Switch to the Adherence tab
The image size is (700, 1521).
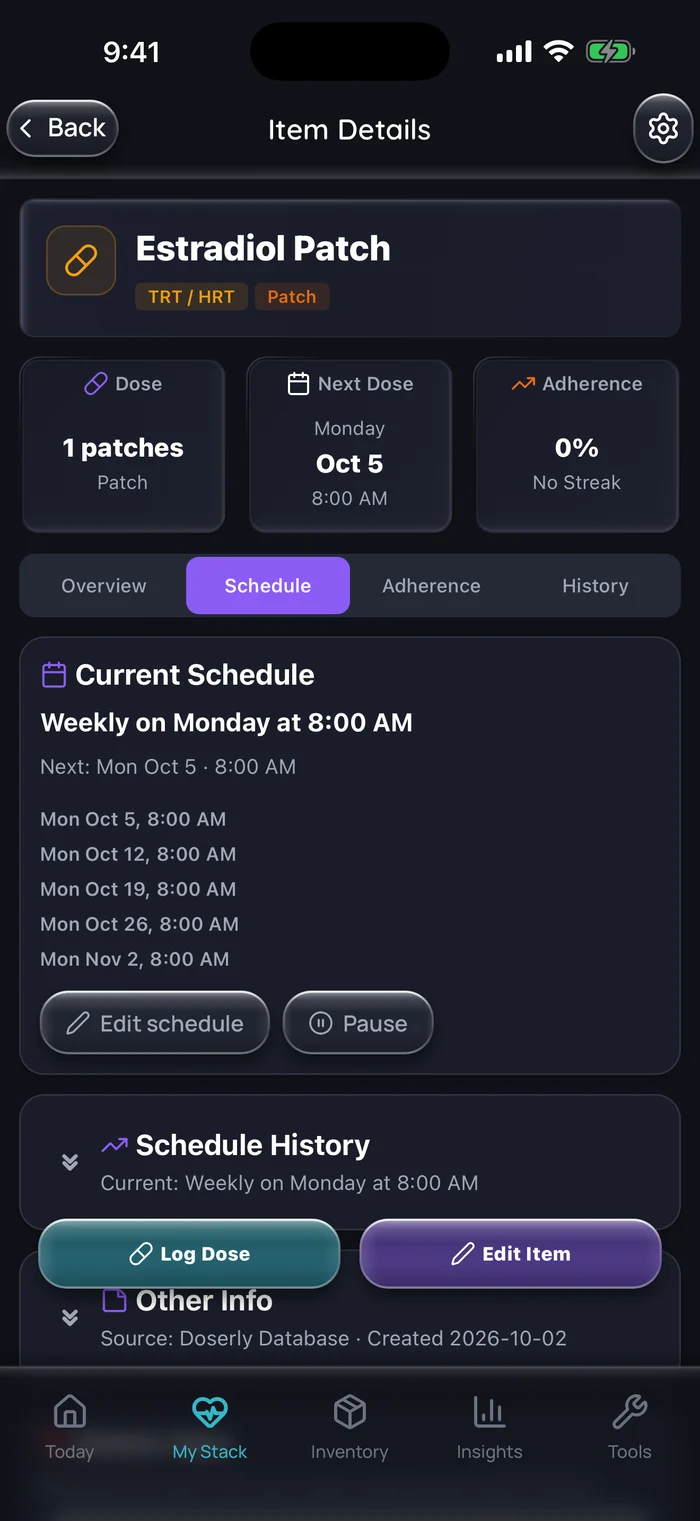431,586
